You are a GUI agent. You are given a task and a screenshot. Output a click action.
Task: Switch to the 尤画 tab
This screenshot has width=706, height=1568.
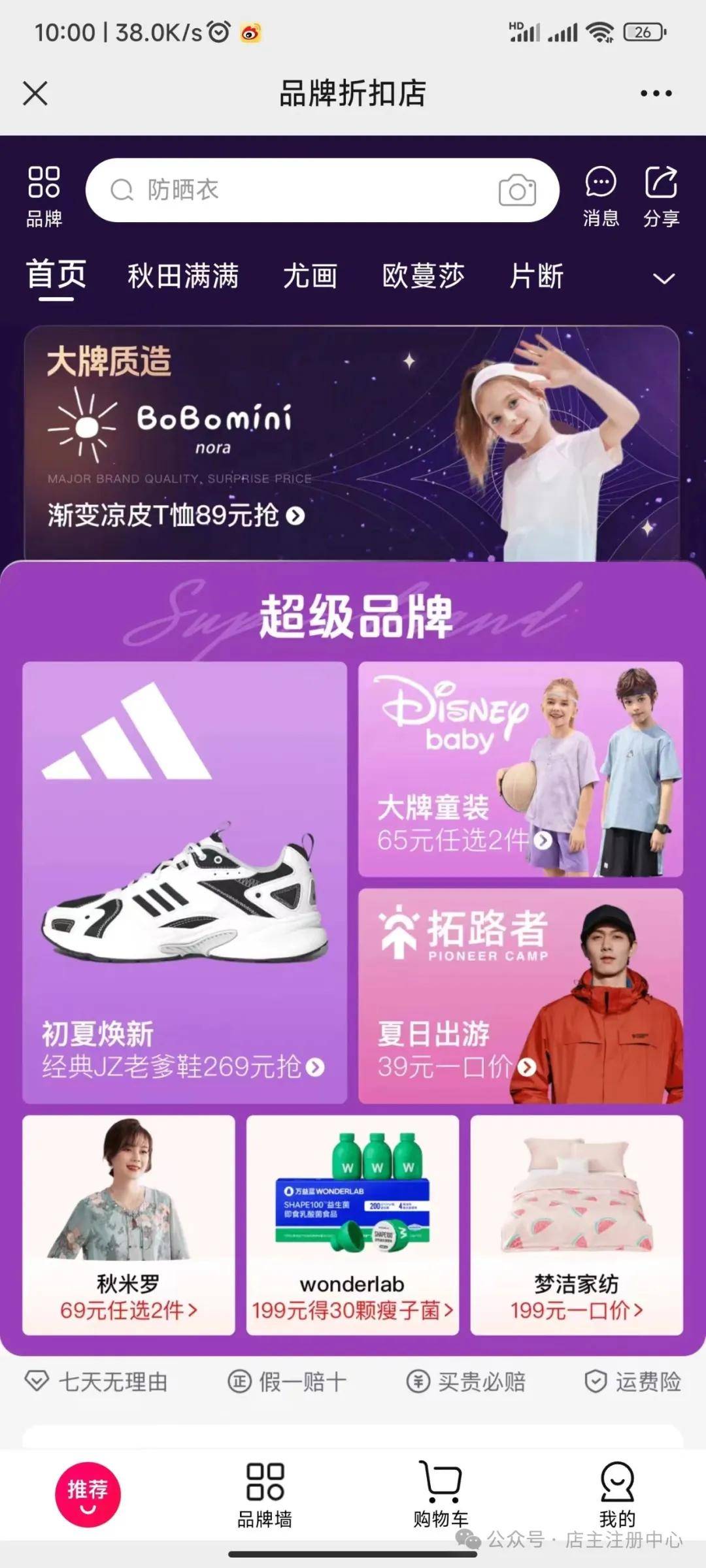pyautogui.click(x=310, y=276)
